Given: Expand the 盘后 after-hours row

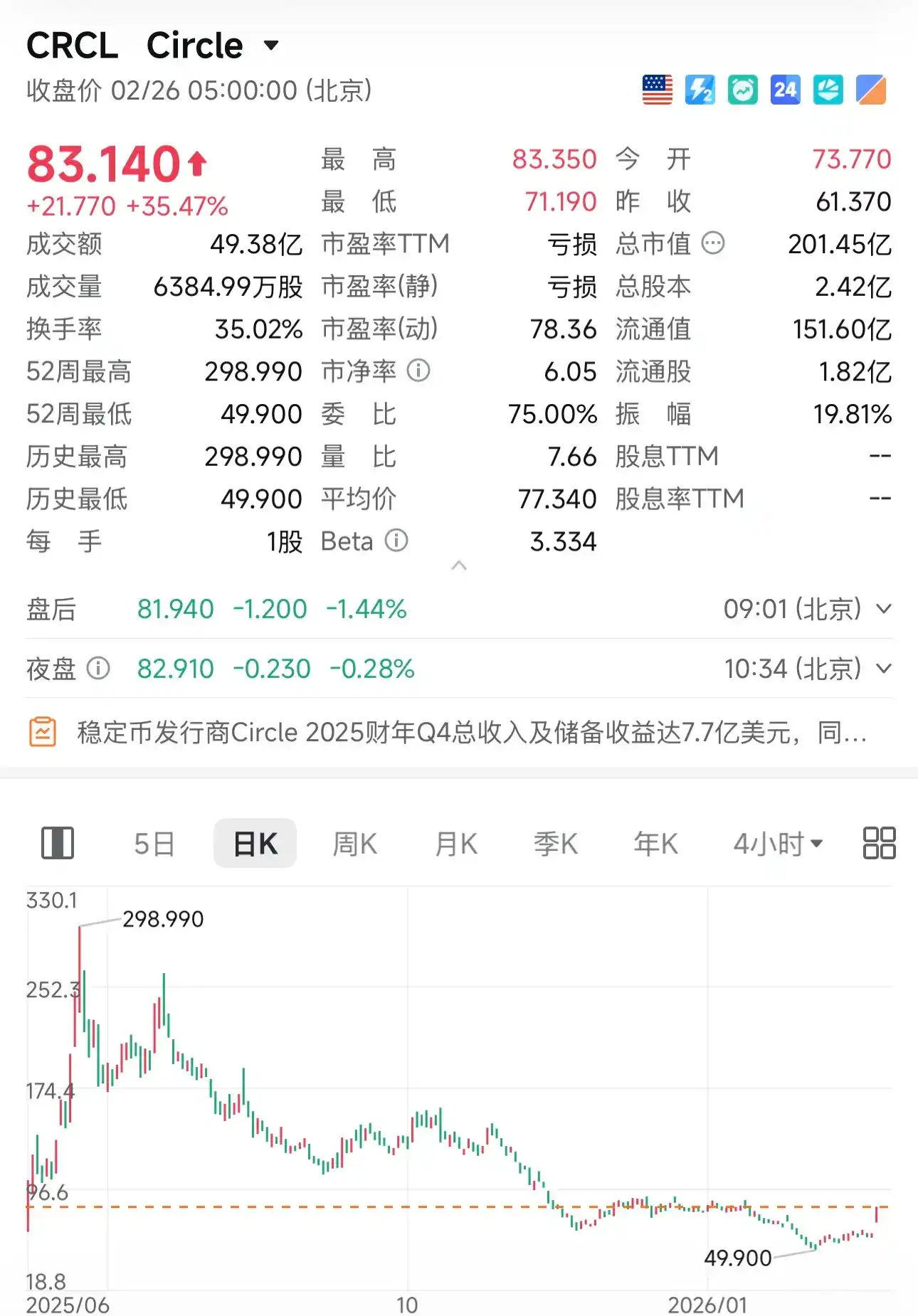Looking at the screenshot, I should pos(883,609).
